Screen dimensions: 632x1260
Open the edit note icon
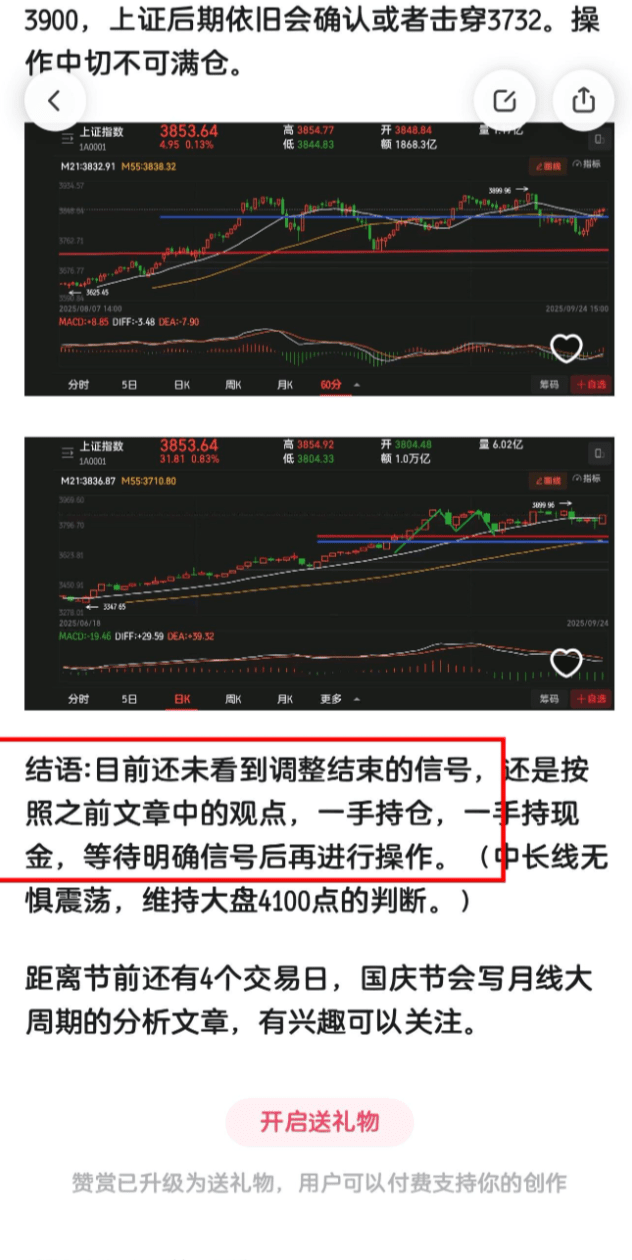(505, 100)
